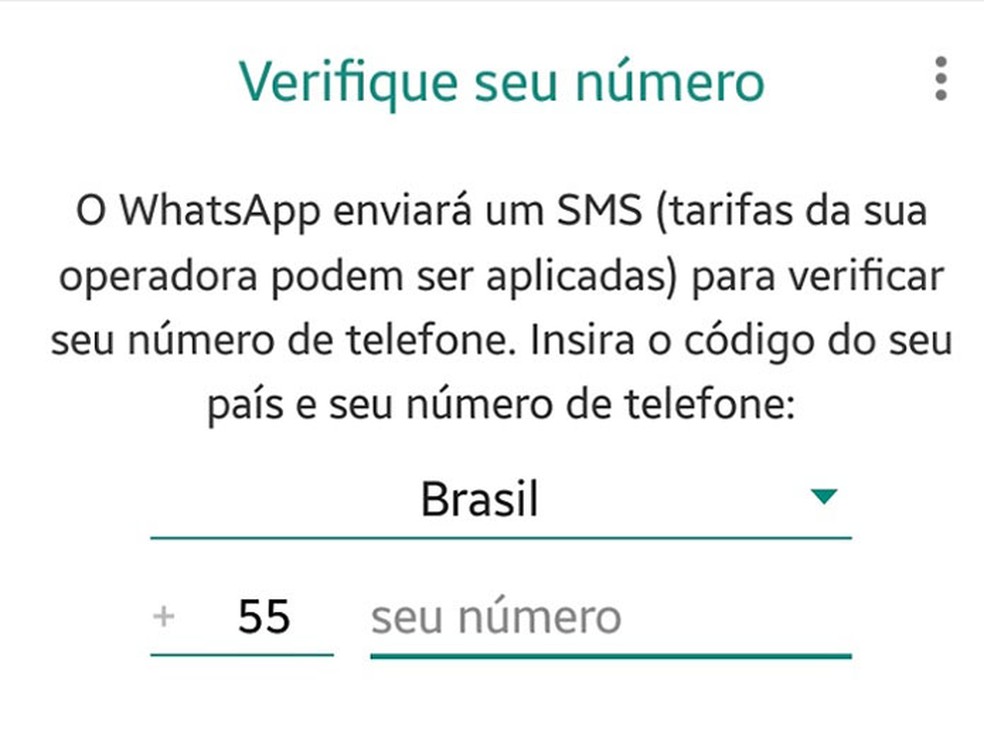984x748 pixels.
Task: Edit the country code field showing 55
Action: tap(264, 618)
